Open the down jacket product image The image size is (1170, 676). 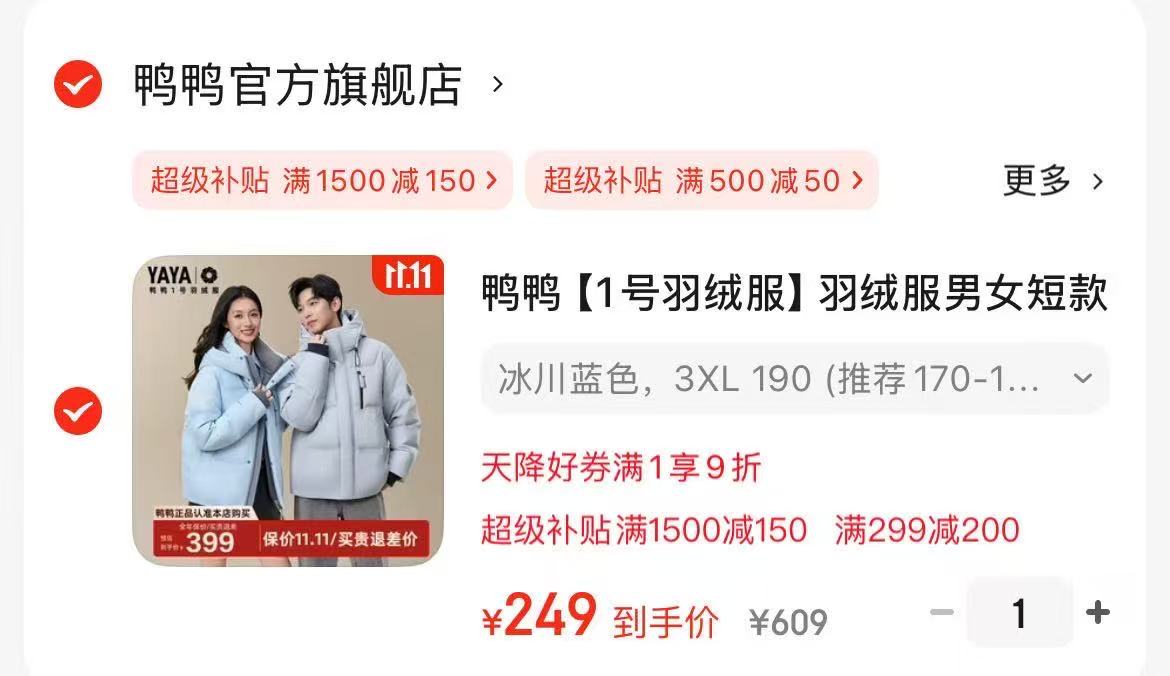click(x=288, y=411)
